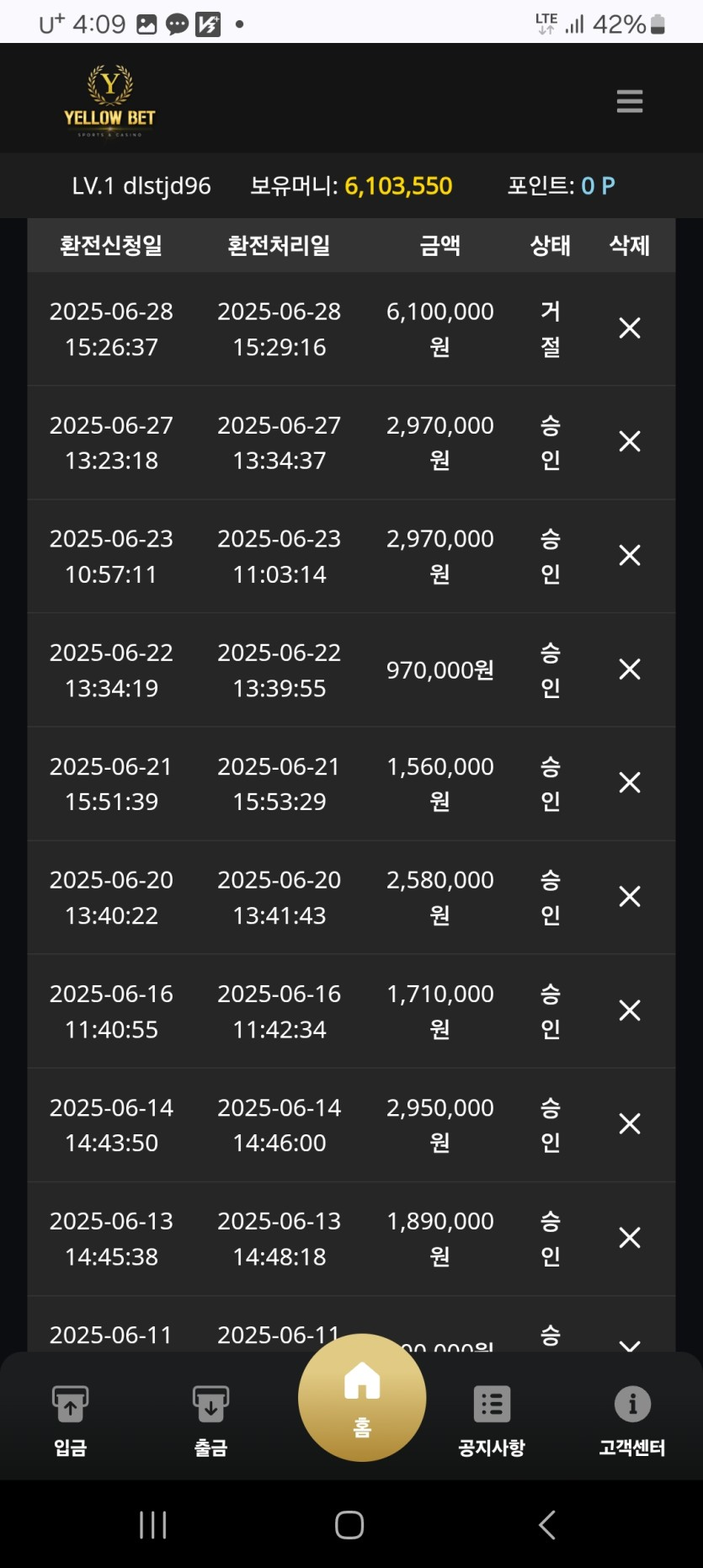Delete the 2025-06-13 withdrawal record
The image size is (703, 1568).
(x=629, y=1238)
